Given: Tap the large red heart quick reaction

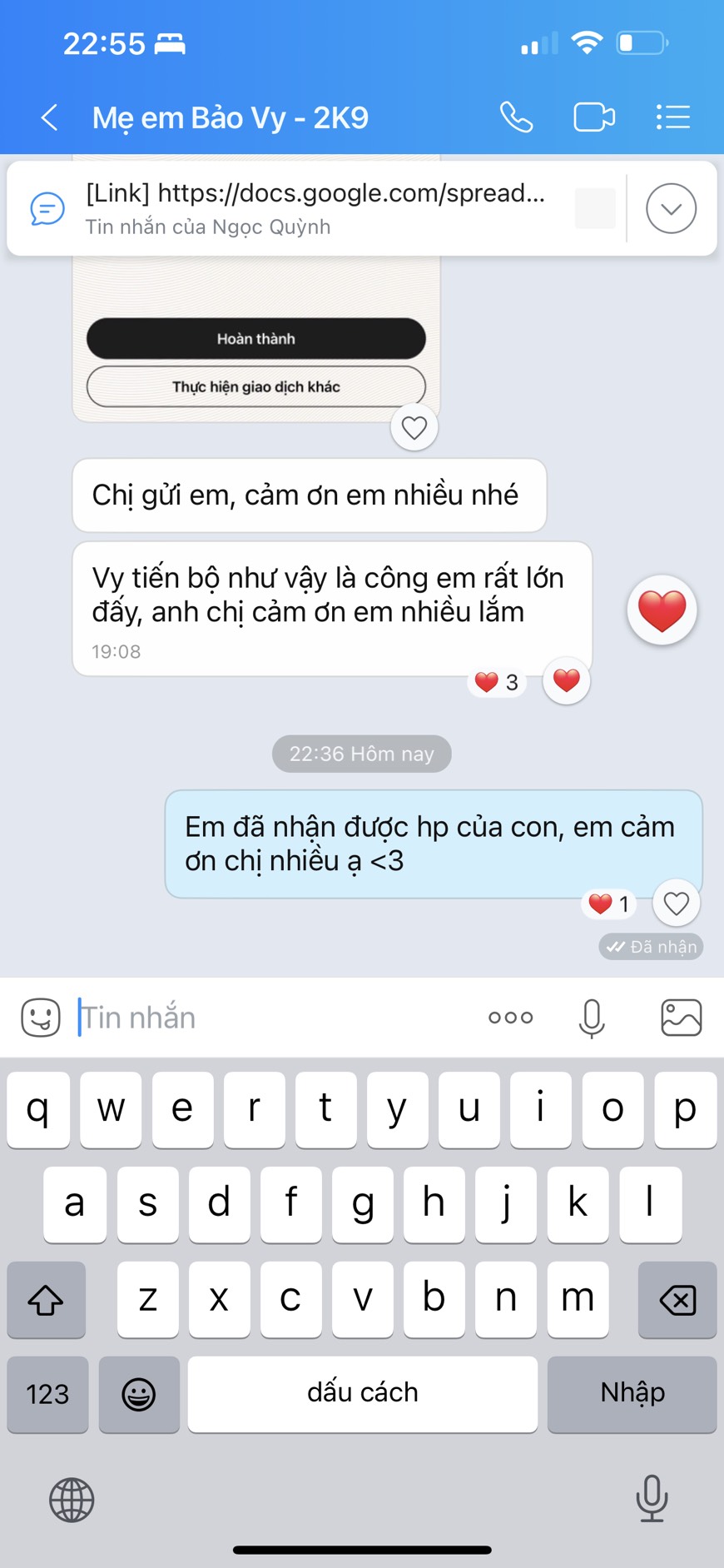Looking at the screenshot, I should (662, 610).
